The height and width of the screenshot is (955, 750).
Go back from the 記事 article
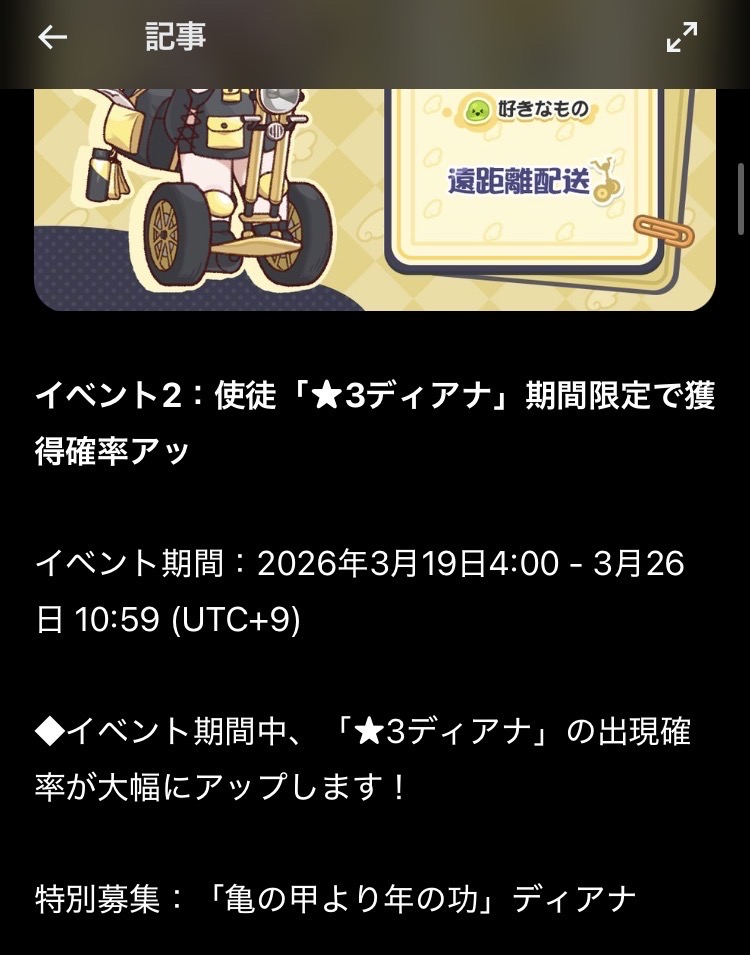pos(52,38)
